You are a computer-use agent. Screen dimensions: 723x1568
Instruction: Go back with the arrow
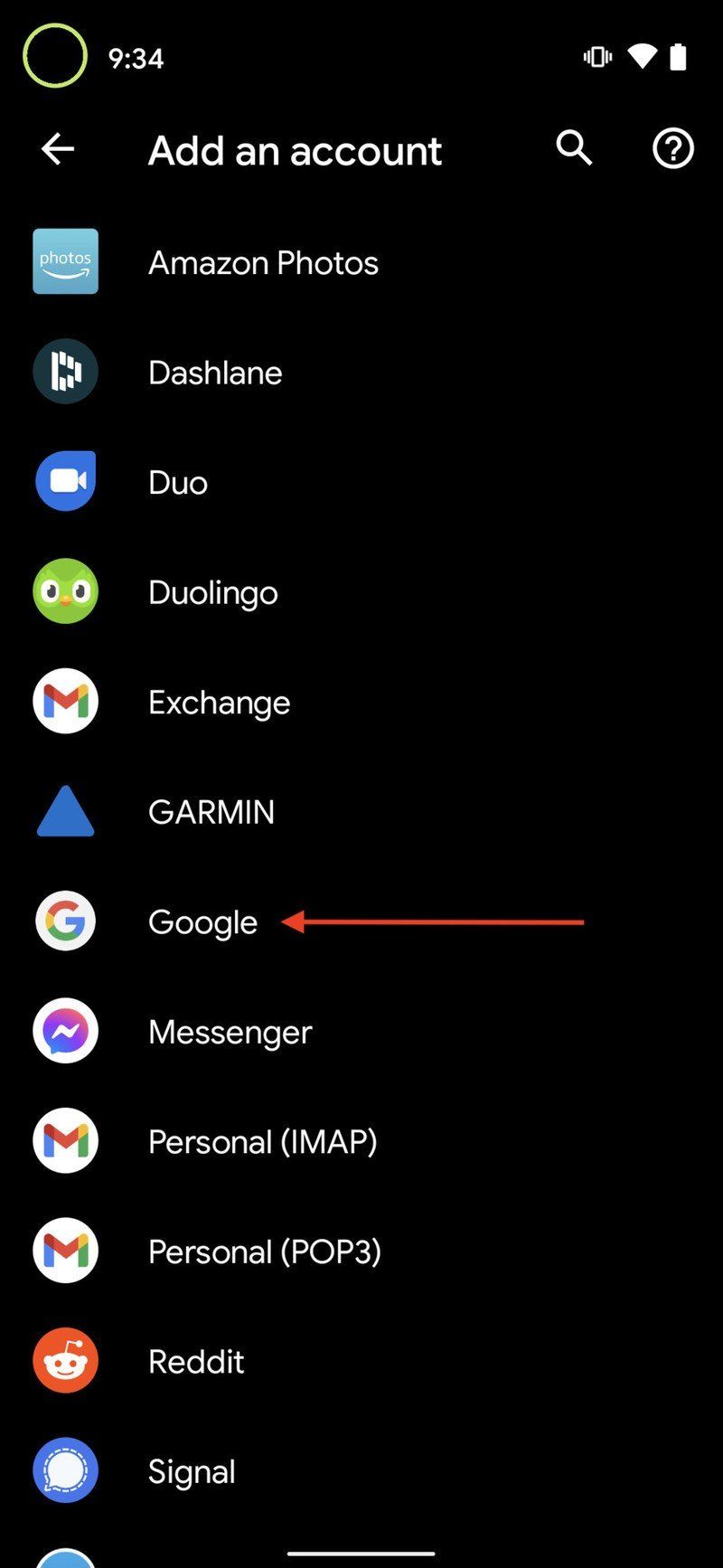(57, 149)
